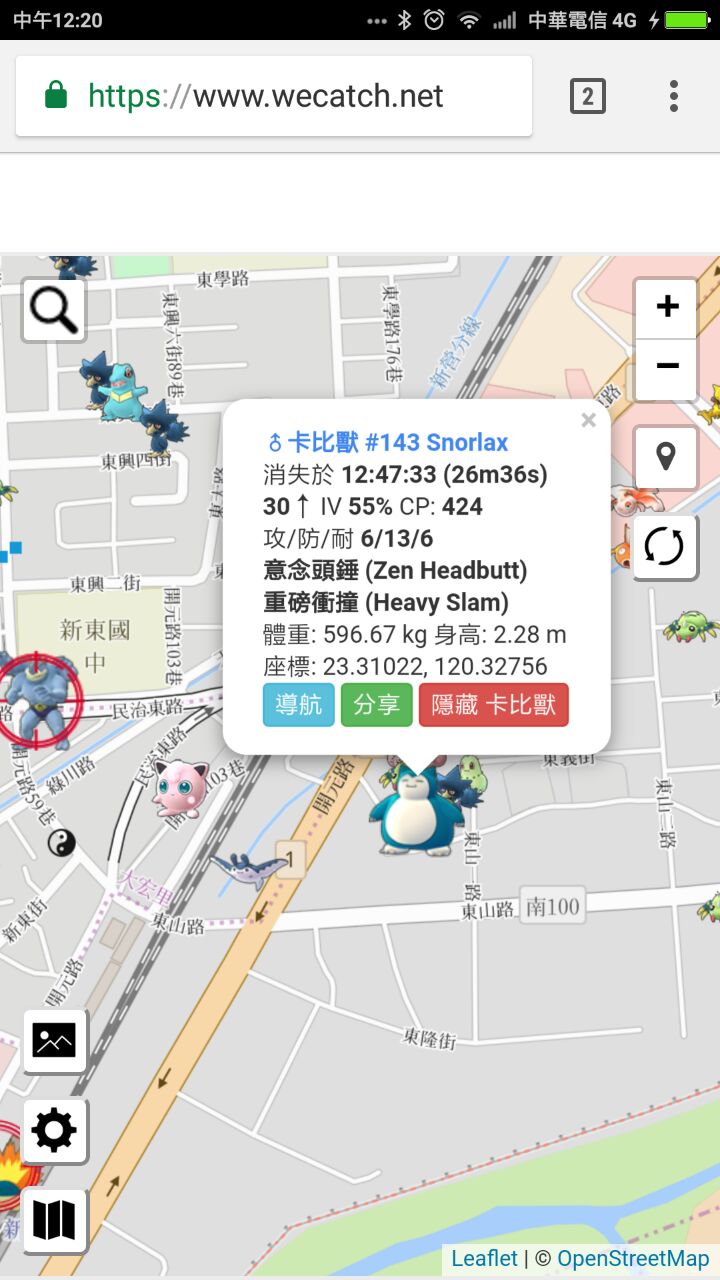Open the browser tab switcher
Viewport: 720px width, 1280px height.
(587, 96)
